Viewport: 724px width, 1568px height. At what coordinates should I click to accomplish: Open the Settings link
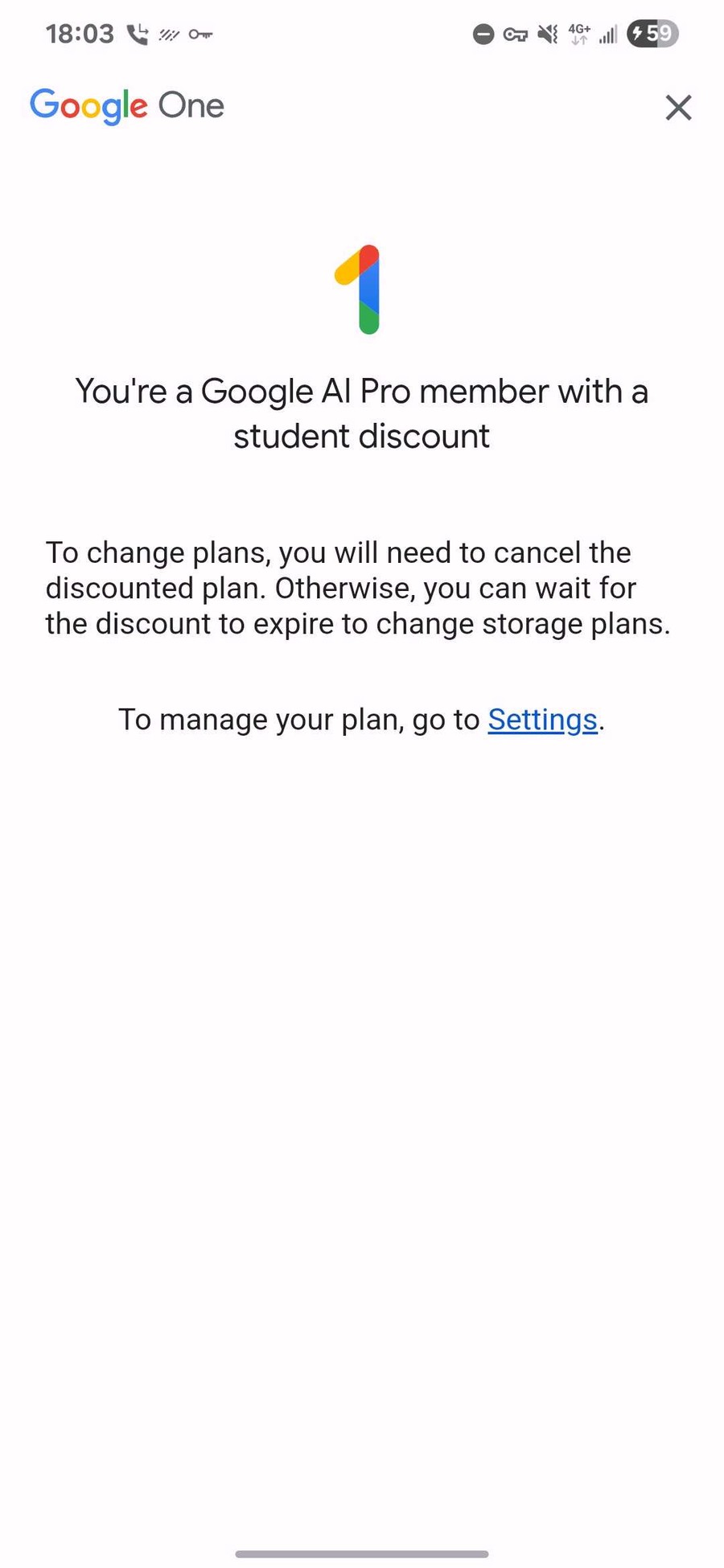coord(542,720)
